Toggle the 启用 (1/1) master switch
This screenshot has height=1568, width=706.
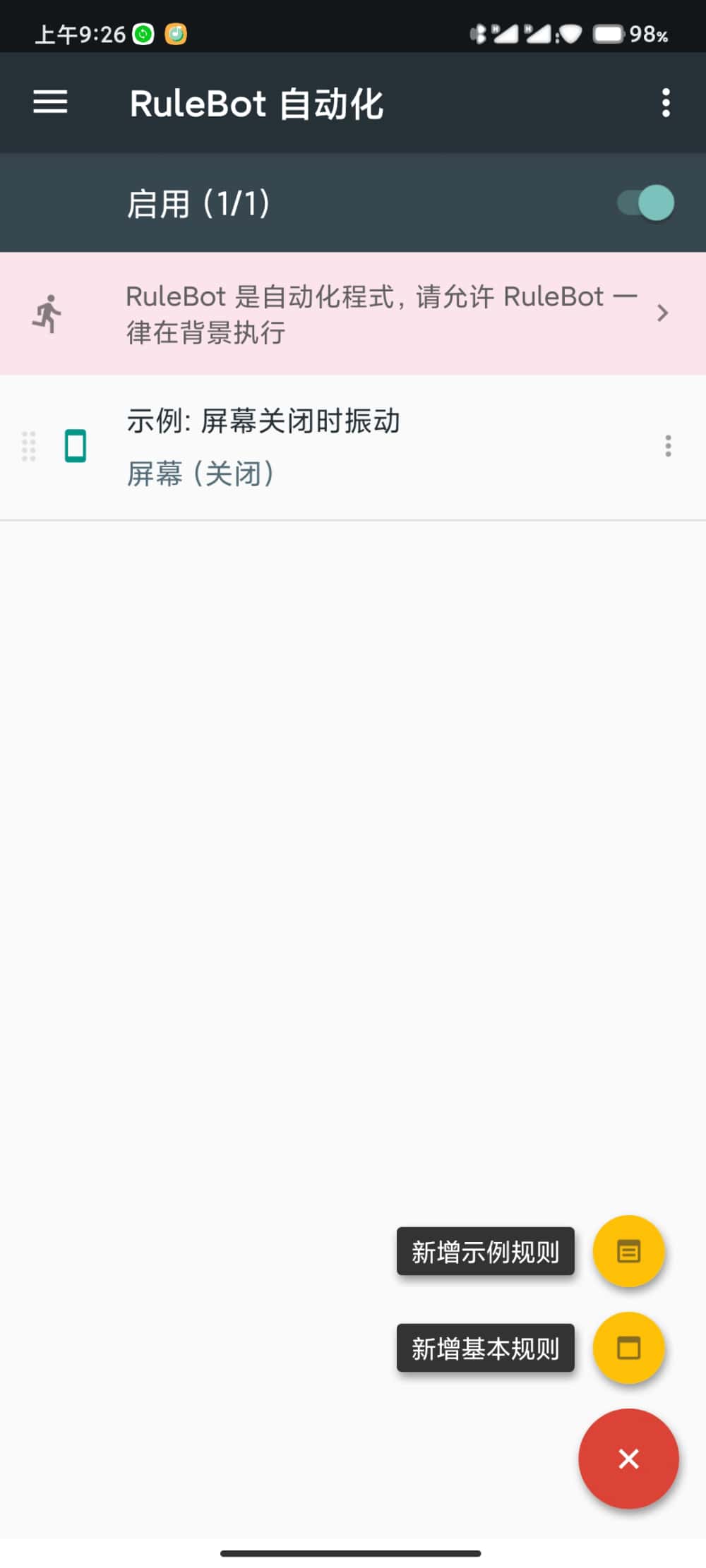pos(646,203)
